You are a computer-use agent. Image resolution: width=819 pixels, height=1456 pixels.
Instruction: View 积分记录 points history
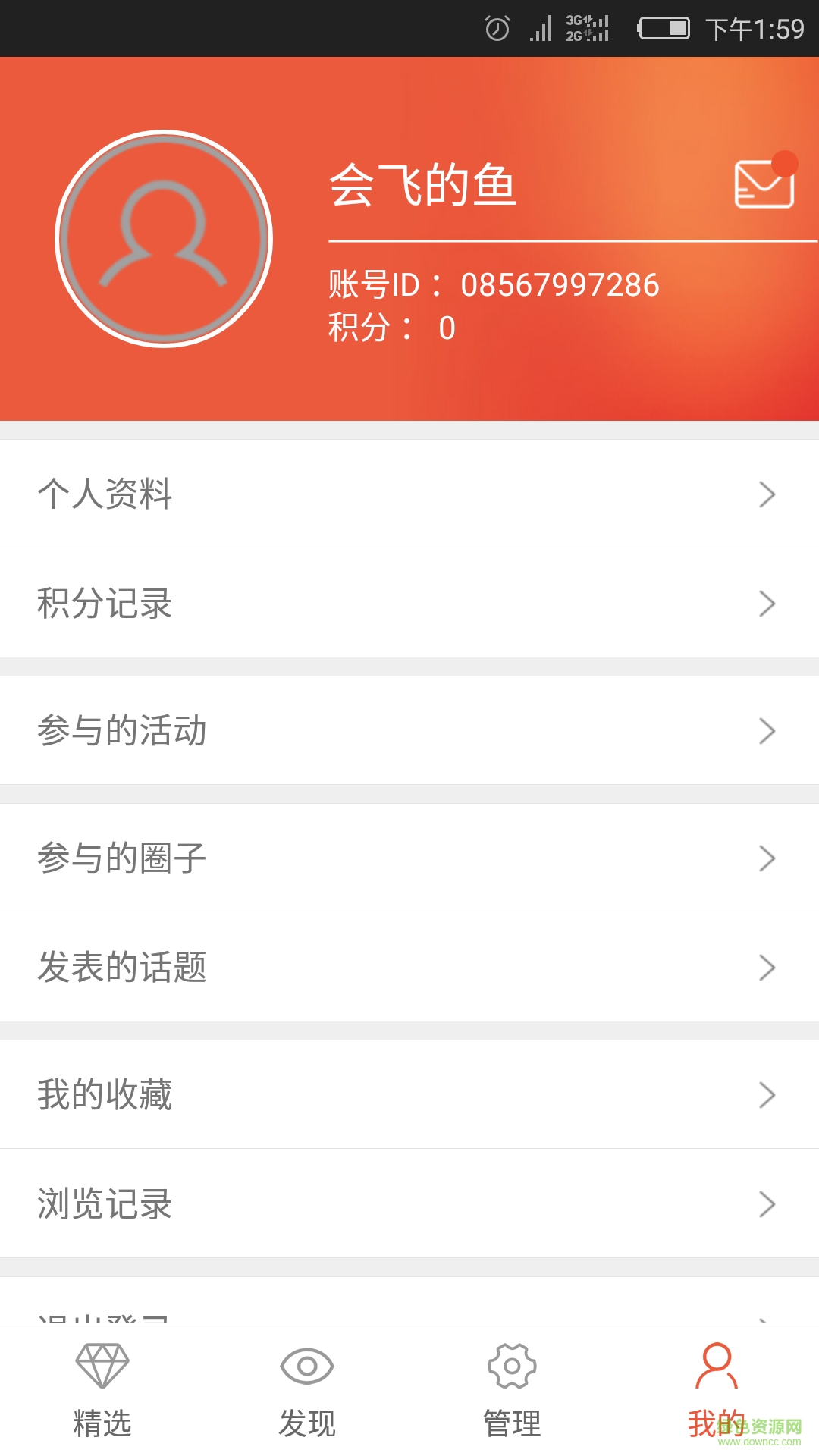click(409, 603)
